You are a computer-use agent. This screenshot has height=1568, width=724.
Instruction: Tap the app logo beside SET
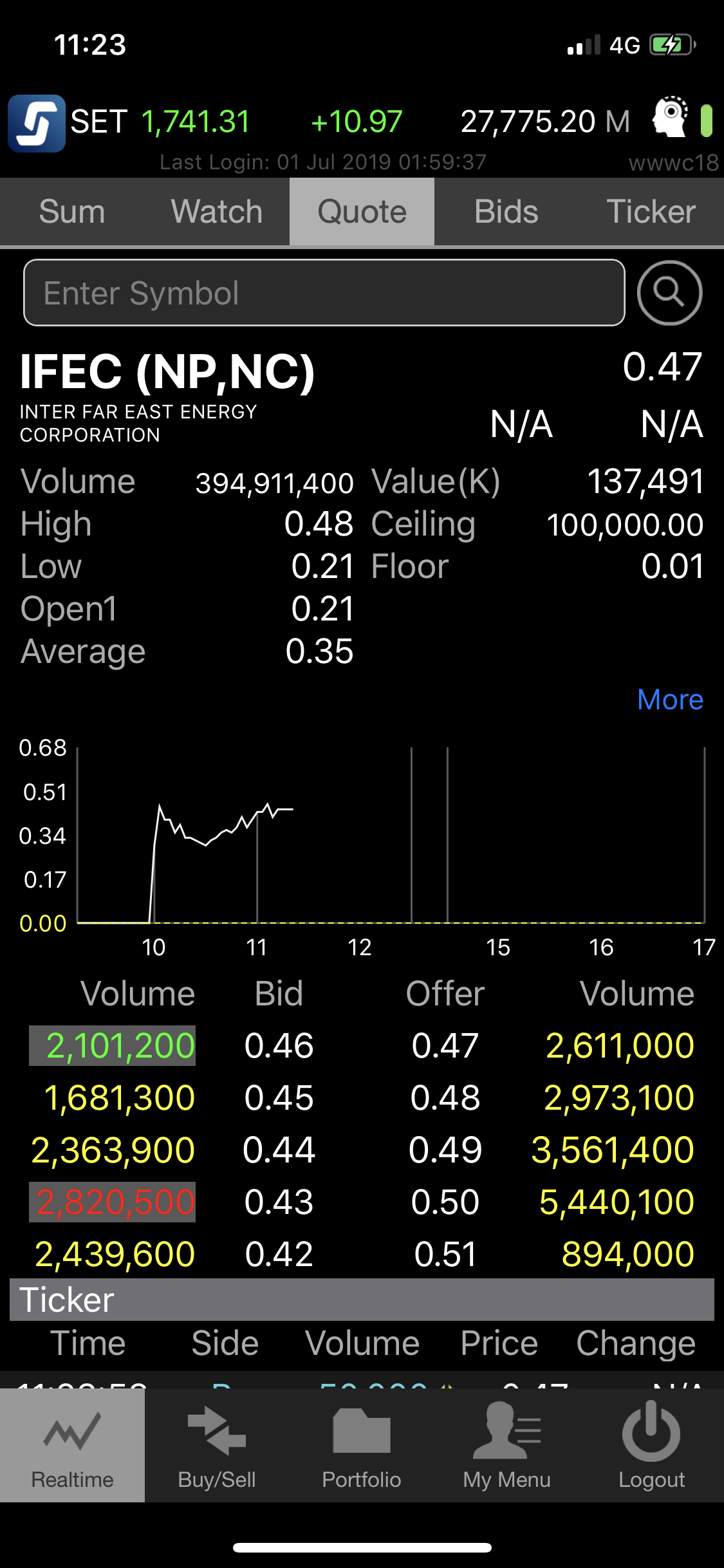tap(36, 123)
